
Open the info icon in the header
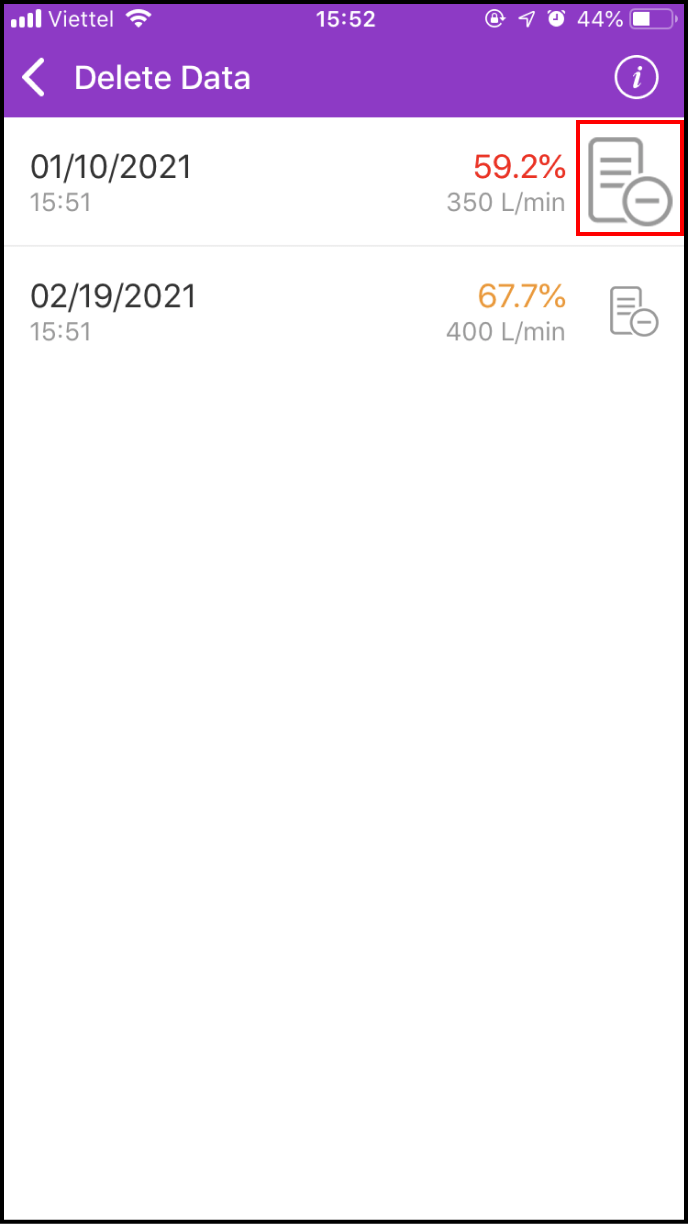point(637,78)
